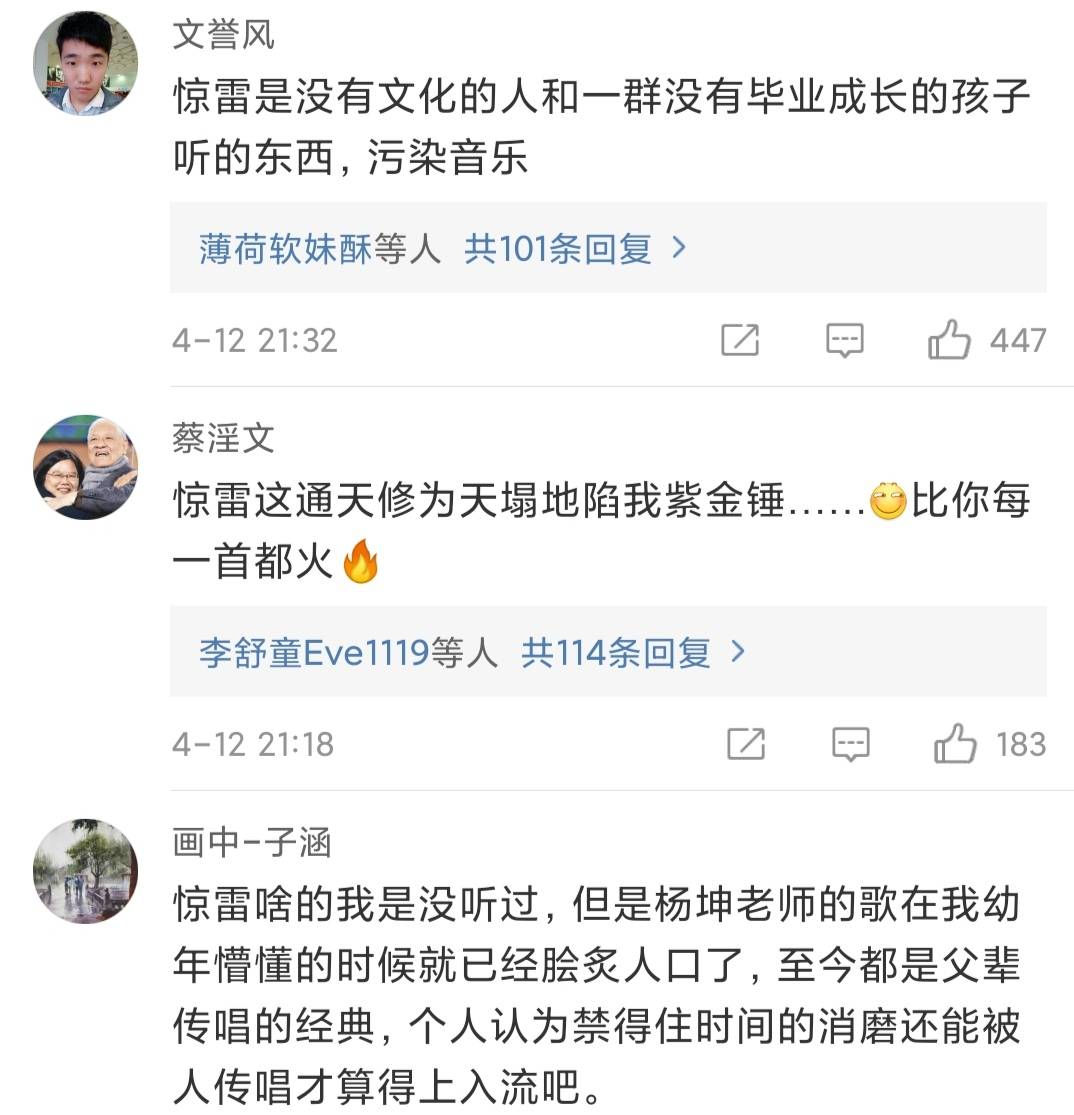Tap username 文誉风
This screenshot has width=1074, height=1115.
223,35
